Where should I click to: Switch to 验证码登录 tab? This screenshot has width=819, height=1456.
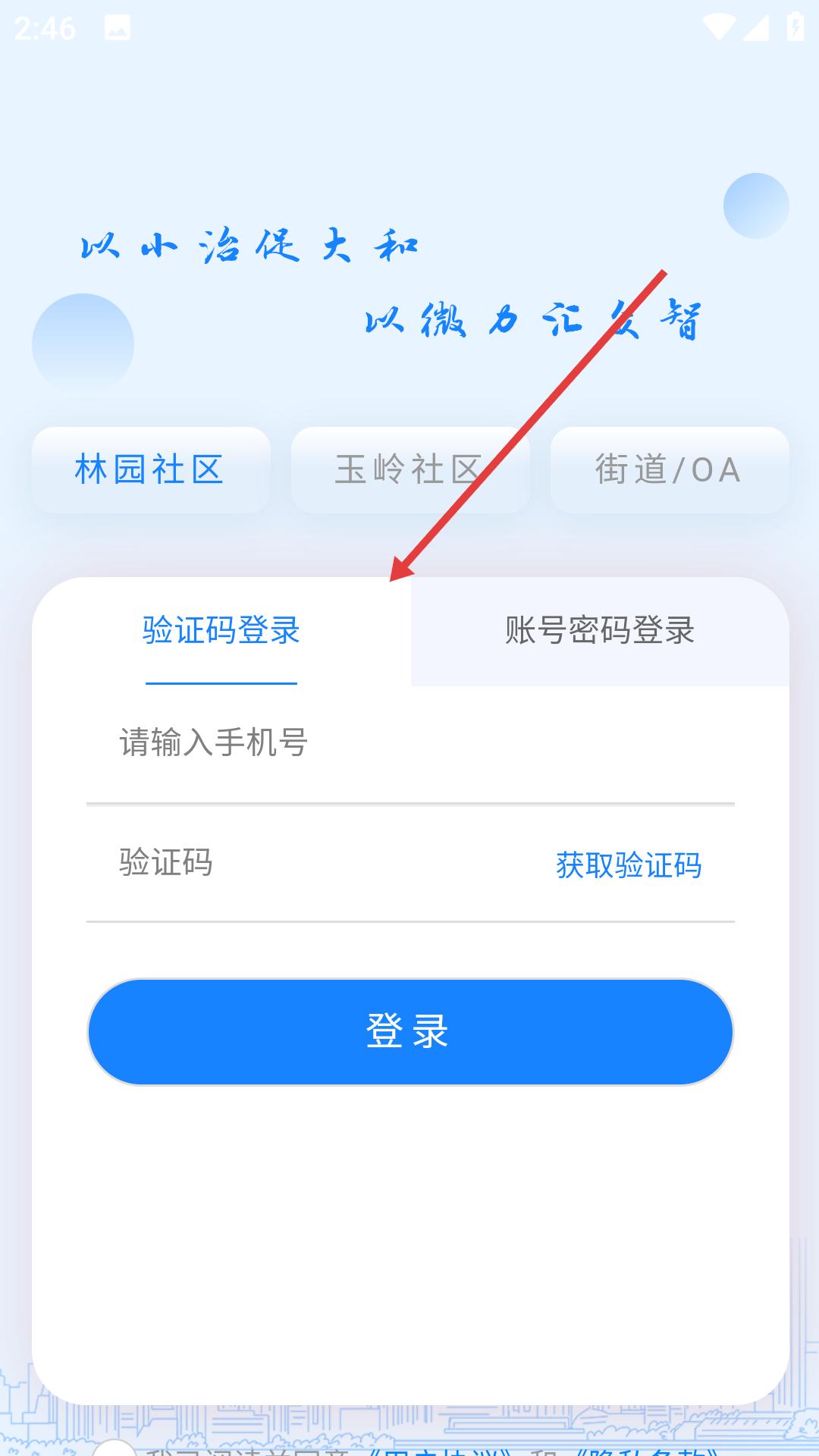tap(221, 630)
